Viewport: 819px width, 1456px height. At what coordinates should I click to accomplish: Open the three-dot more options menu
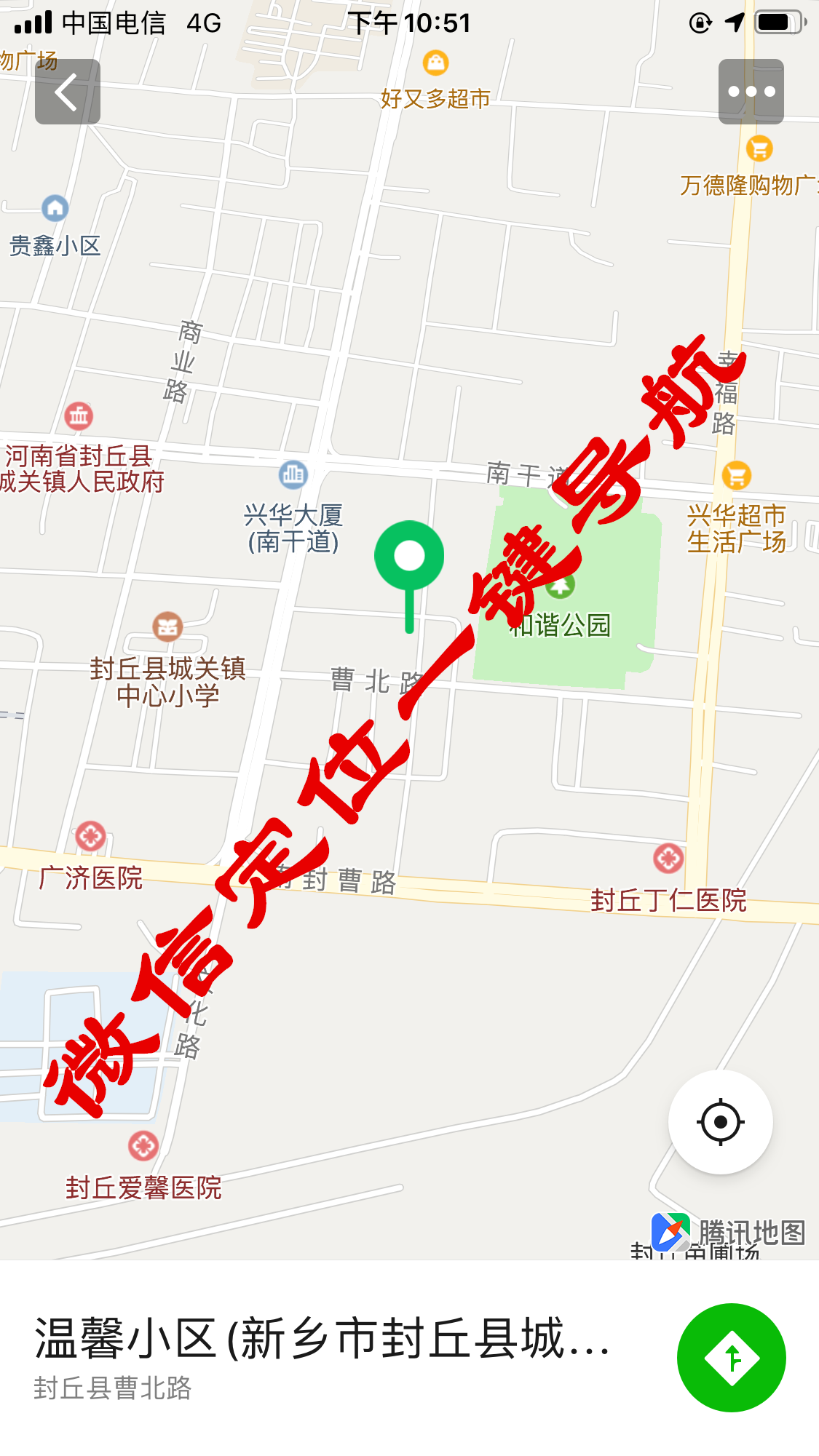coord(751,92)
